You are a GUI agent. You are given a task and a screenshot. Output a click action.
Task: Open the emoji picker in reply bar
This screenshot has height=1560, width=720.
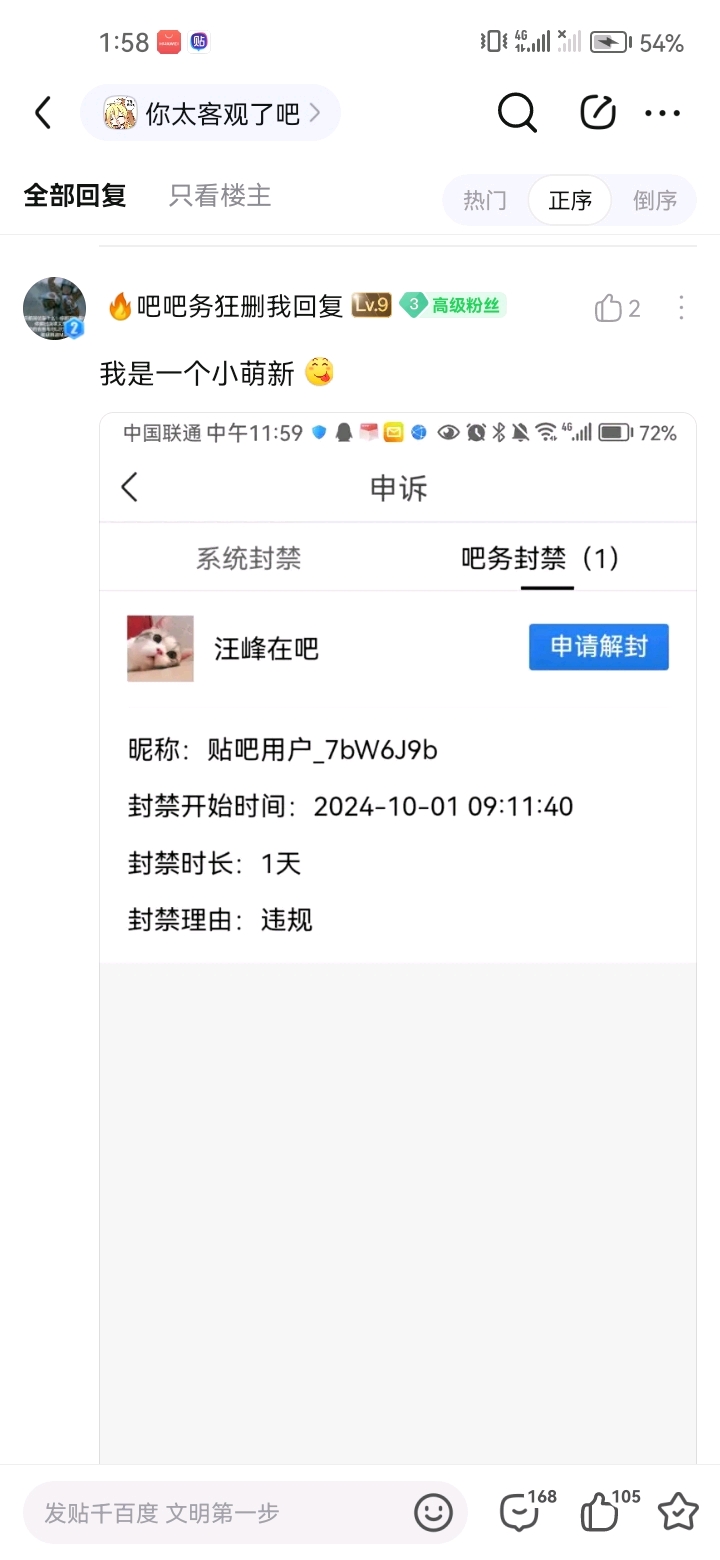coord(433,1513)
